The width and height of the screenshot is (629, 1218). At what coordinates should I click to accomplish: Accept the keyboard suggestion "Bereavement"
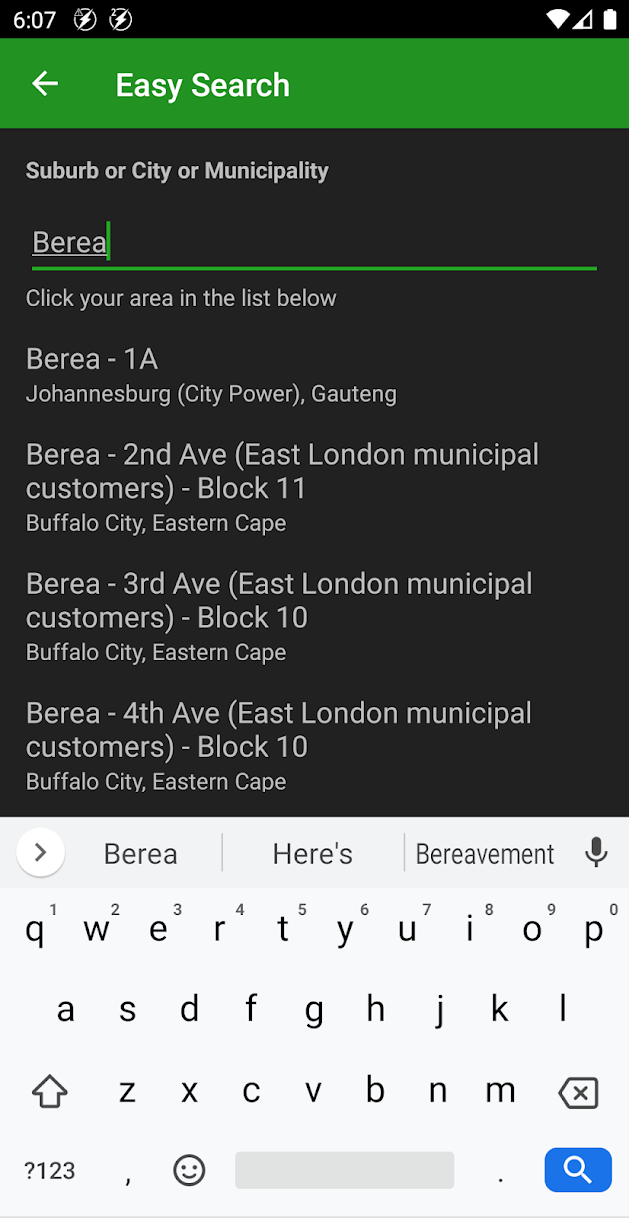(x=484, y=853)
